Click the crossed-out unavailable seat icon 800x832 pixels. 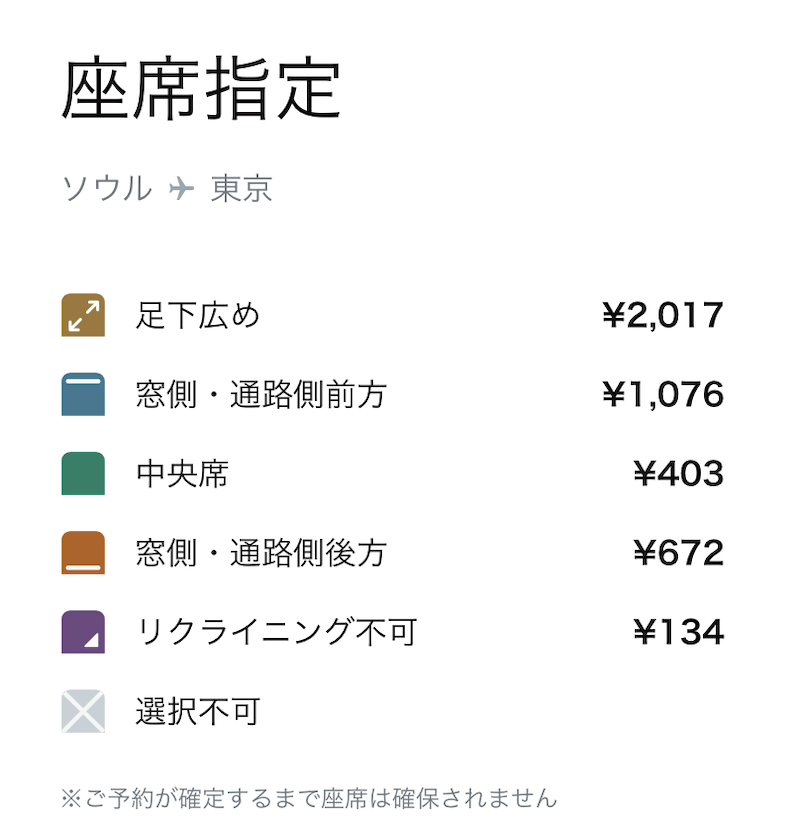click(81, 712)
